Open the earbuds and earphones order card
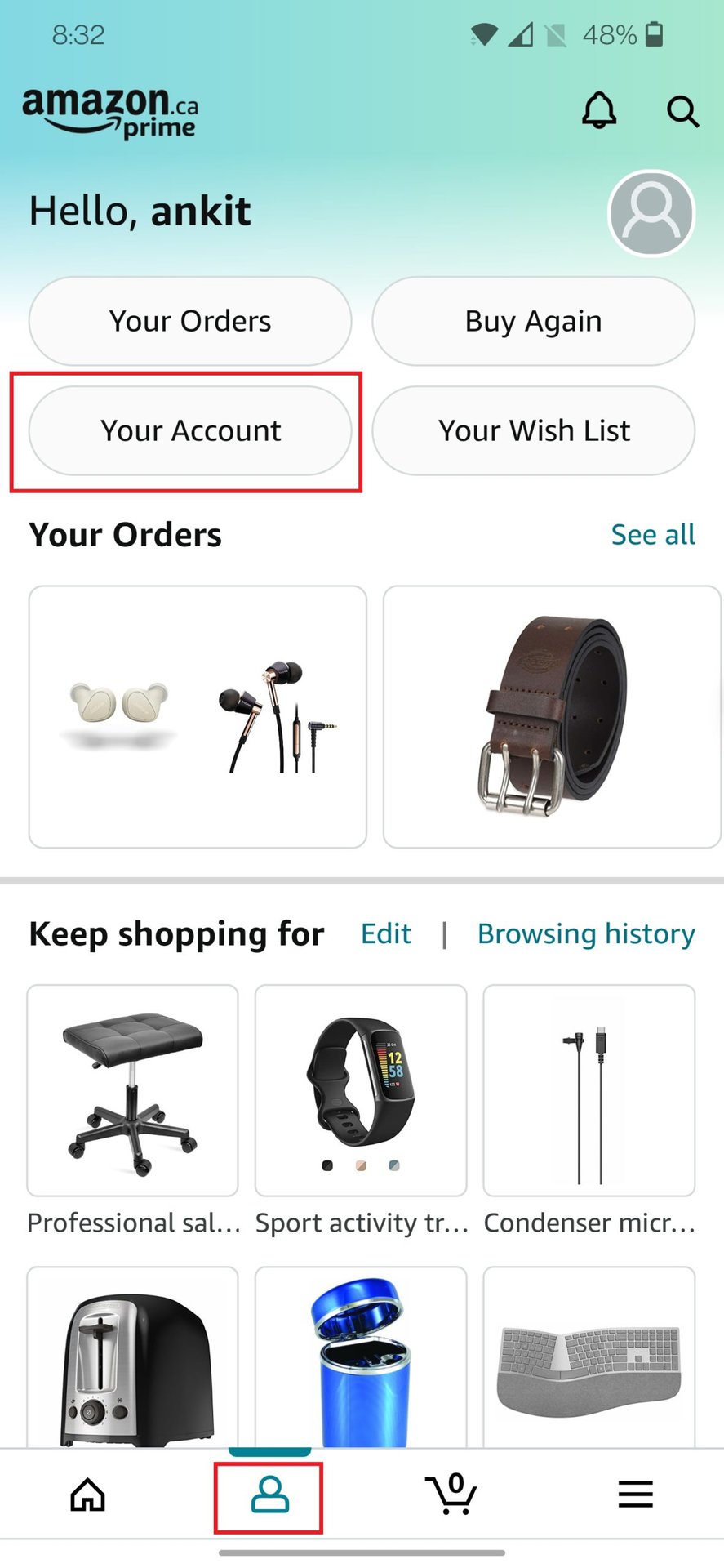Viewport: 724px width, 1568px height. [198, 716]
